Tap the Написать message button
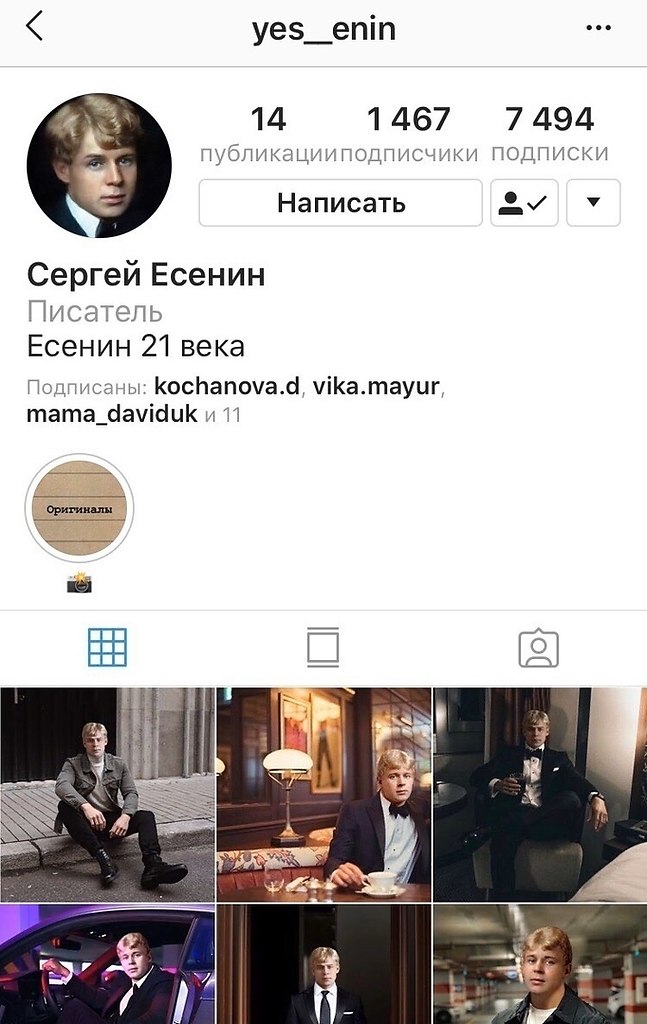Image resolution: width=647 pixels, height=1024 pixels. click(340, 202)
